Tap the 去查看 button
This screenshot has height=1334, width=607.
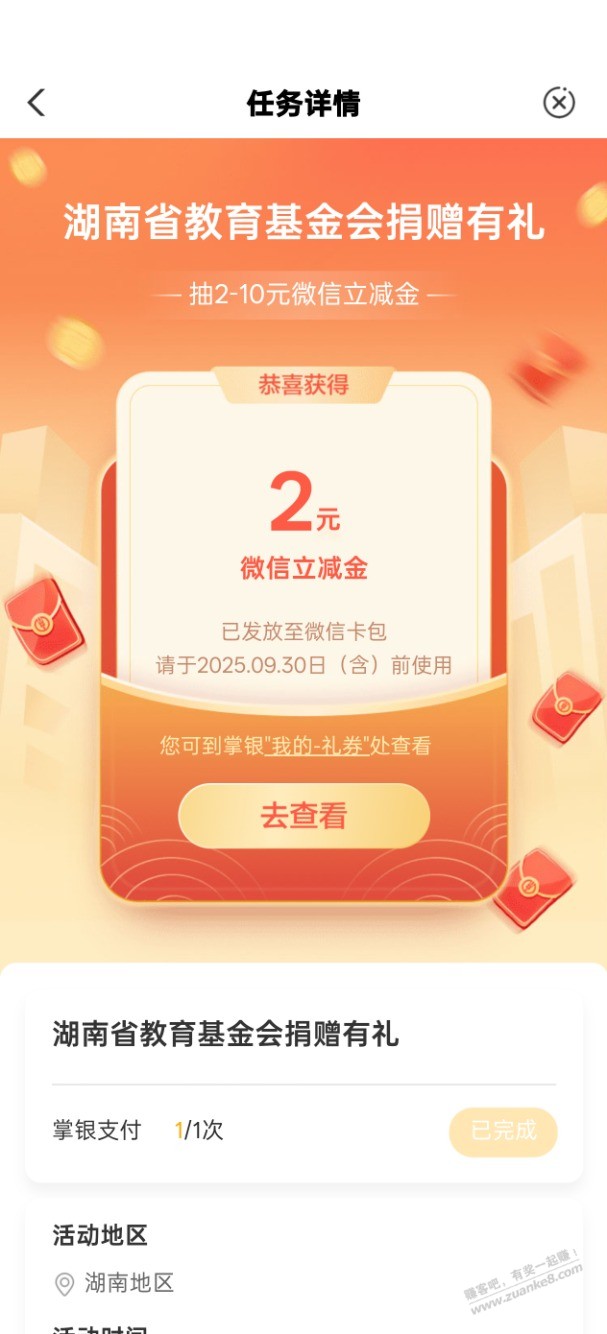tap(304, 816)
